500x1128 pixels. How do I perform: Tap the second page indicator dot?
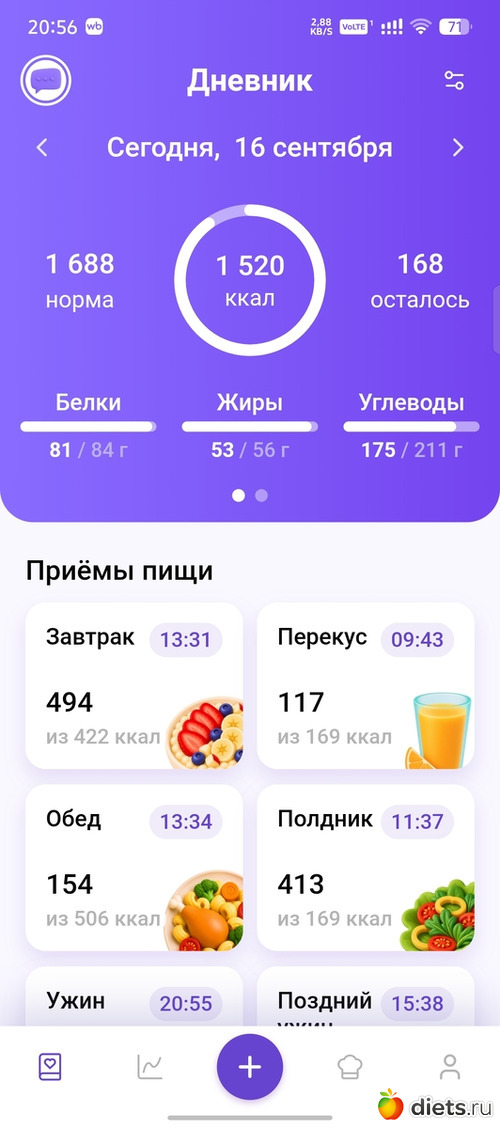[x=261, y=495]
